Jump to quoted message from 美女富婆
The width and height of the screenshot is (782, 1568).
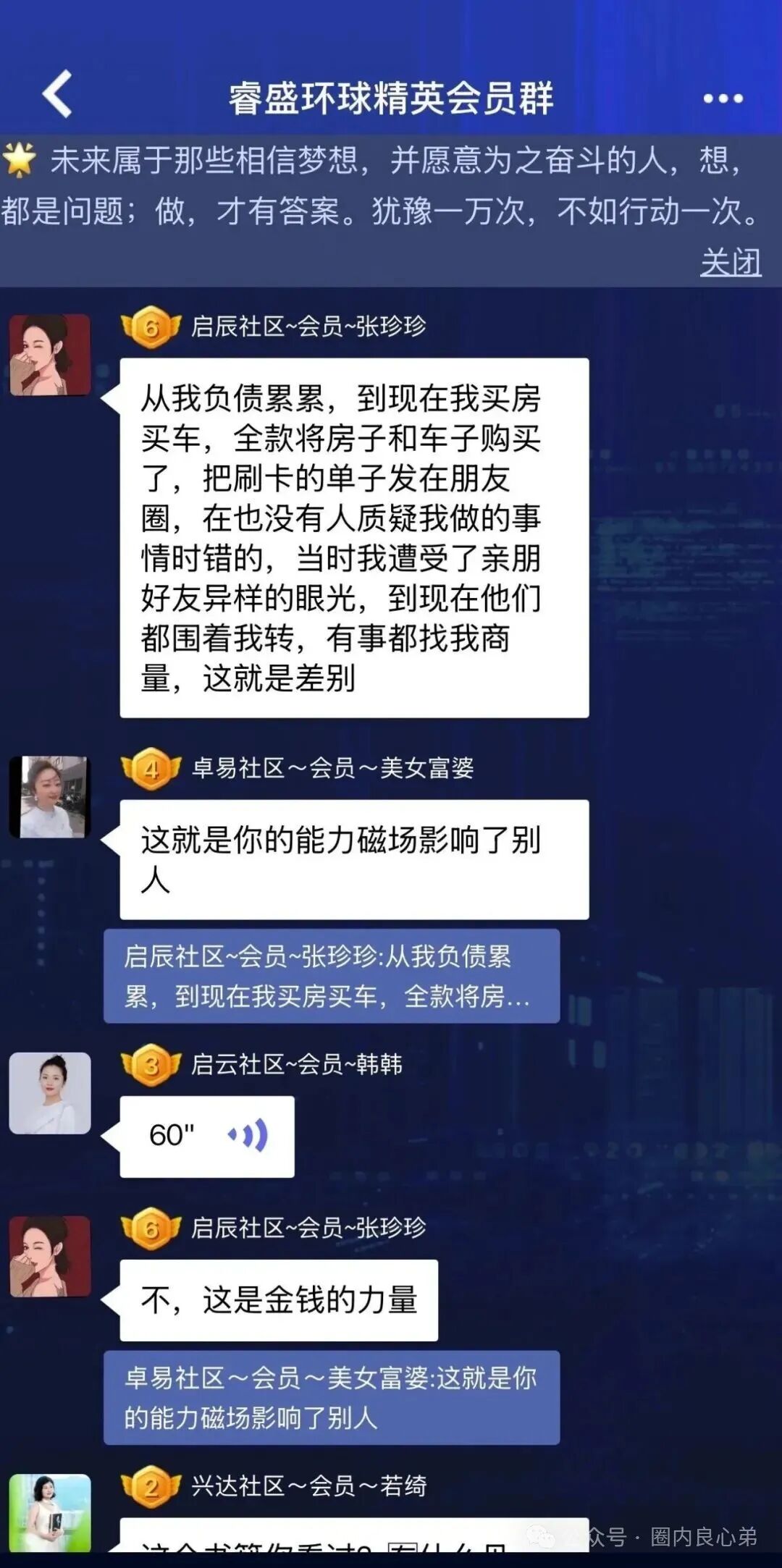pos(331,1397)
